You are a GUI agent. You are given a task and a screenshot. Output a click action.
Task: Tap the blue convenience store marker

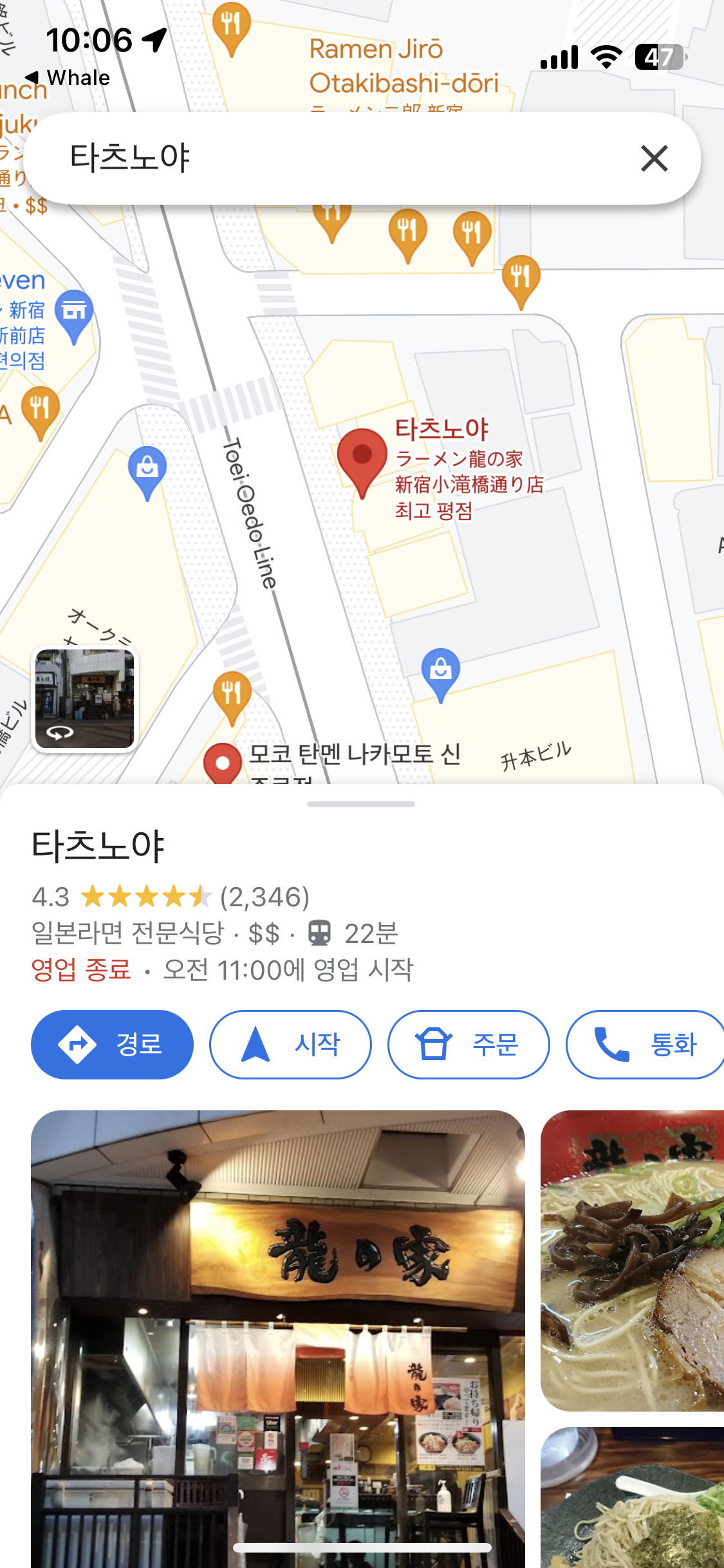point(74,314)
